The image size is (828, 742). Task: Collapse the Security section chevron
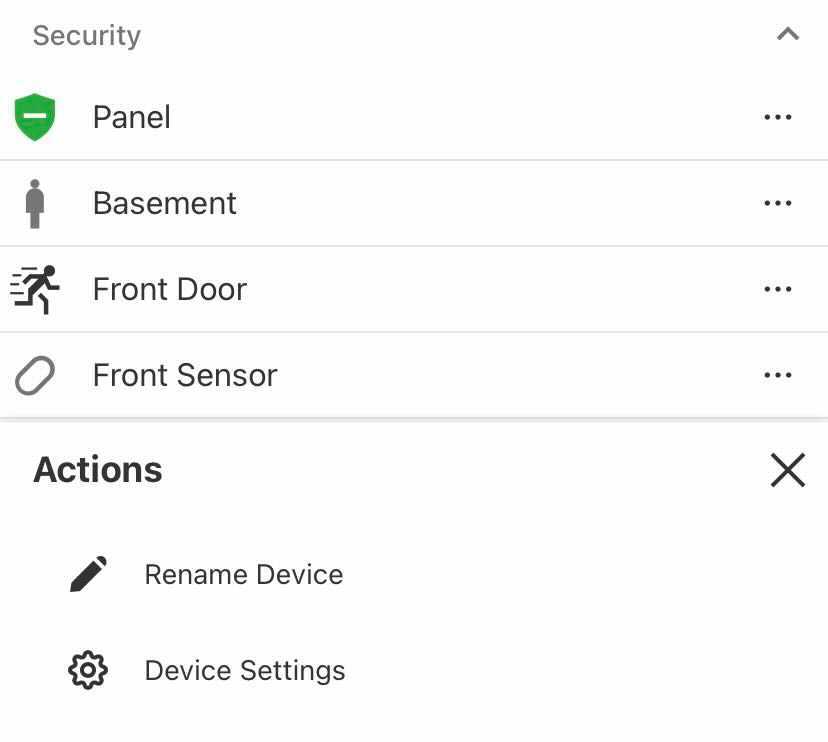click(787, 35)
